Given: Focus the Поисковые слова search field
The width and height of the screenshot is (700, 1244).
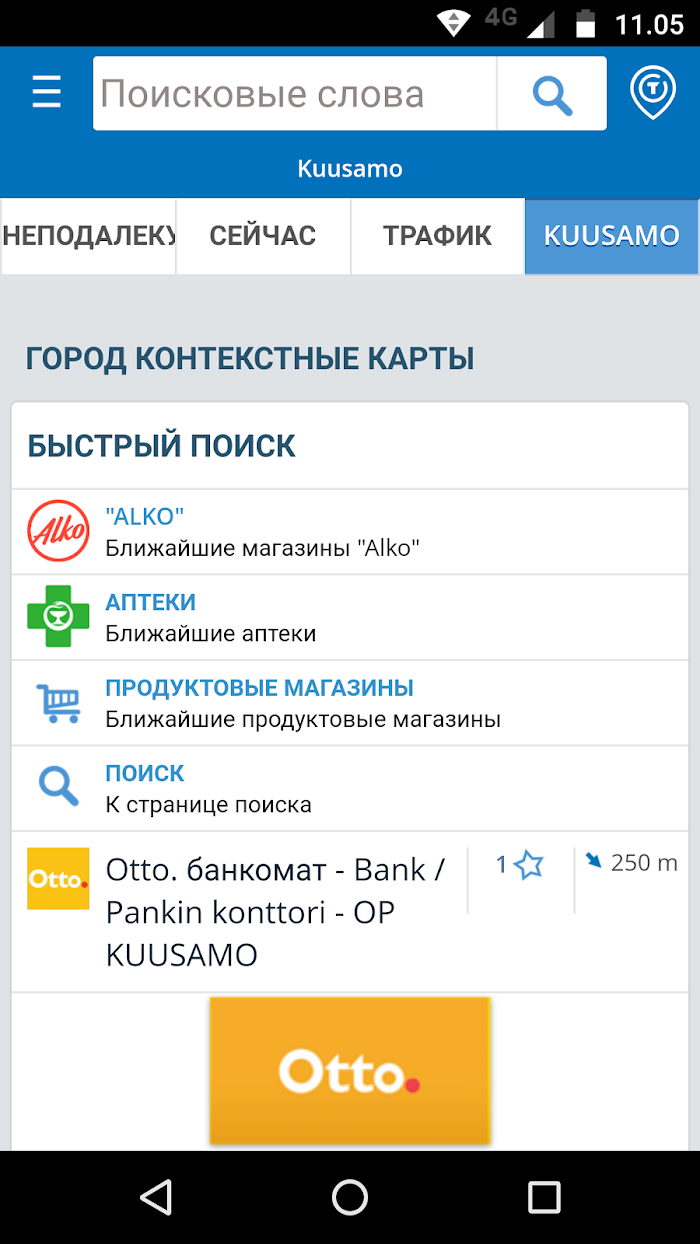Looking at the screenshot, I should pyautogui.click(x=295, y=94).
